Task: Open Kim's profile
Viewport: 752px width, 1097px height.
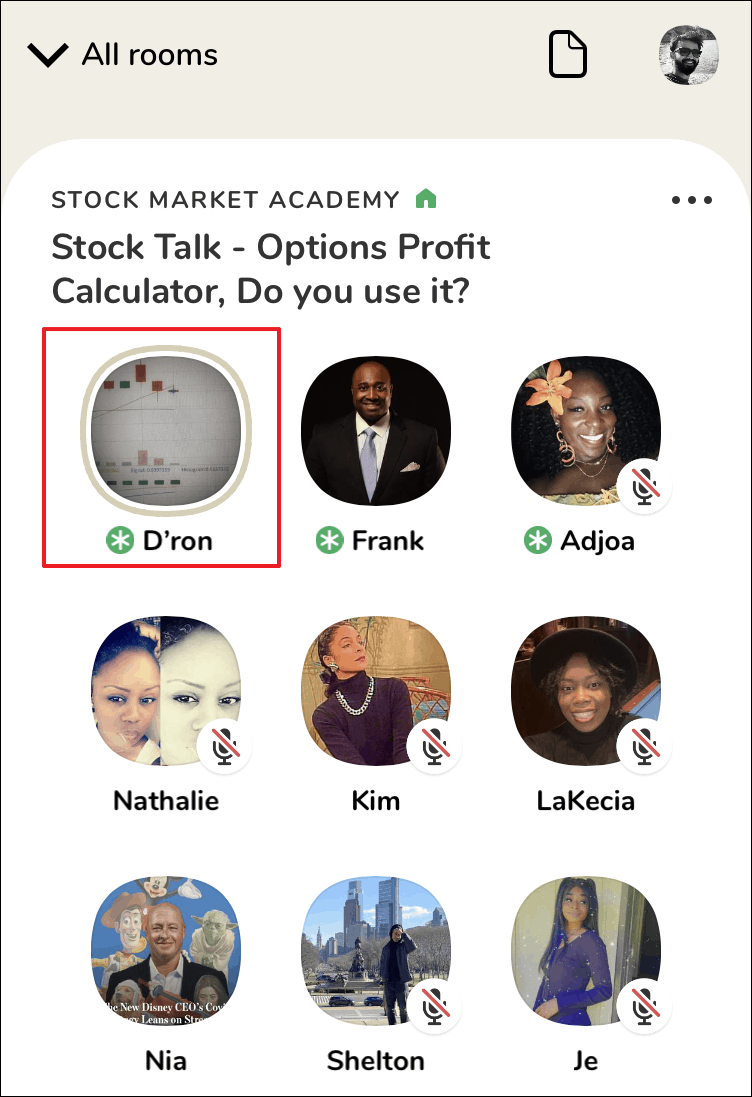Action: tap(376, 690)
